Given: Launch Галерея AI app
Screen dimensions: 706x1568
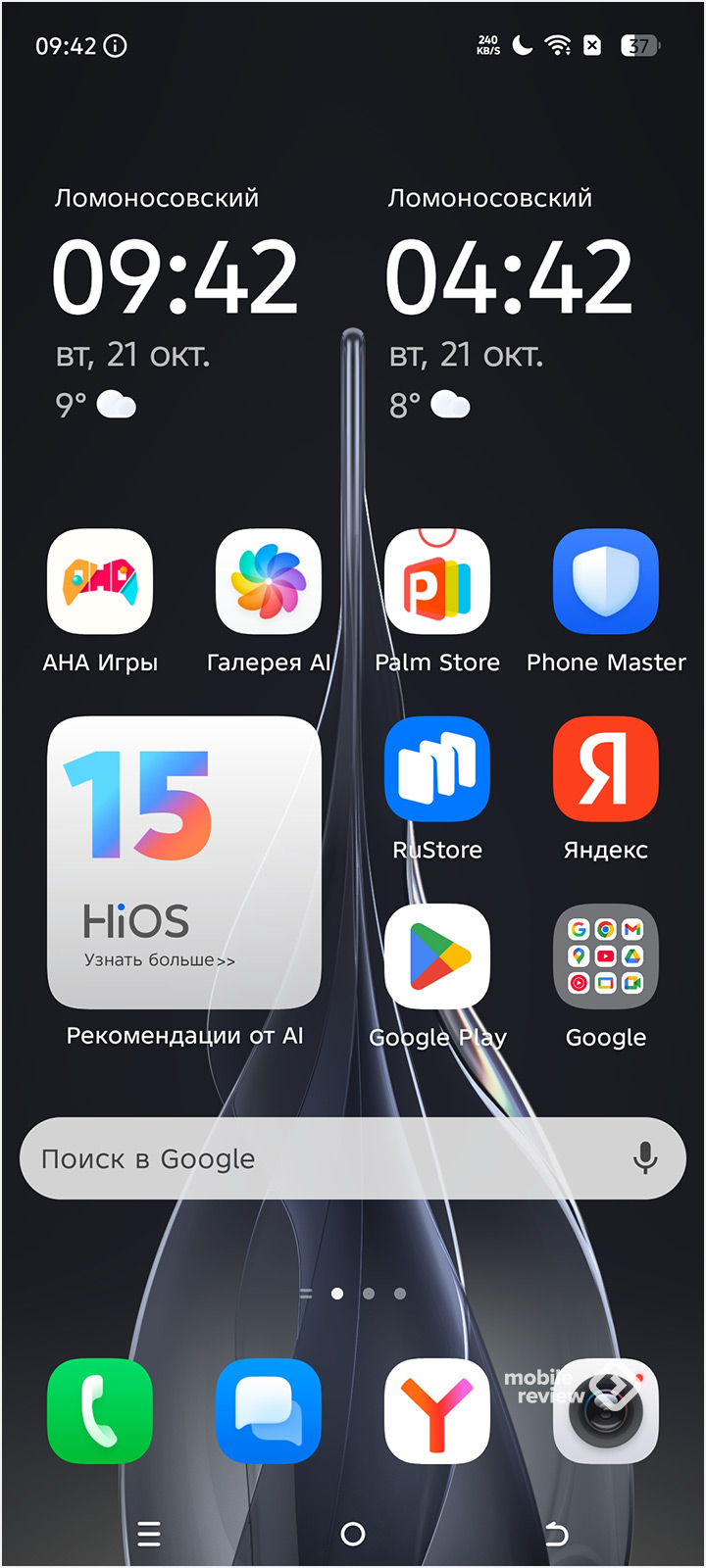Looking at the screenshot, I should pos(269,582).
